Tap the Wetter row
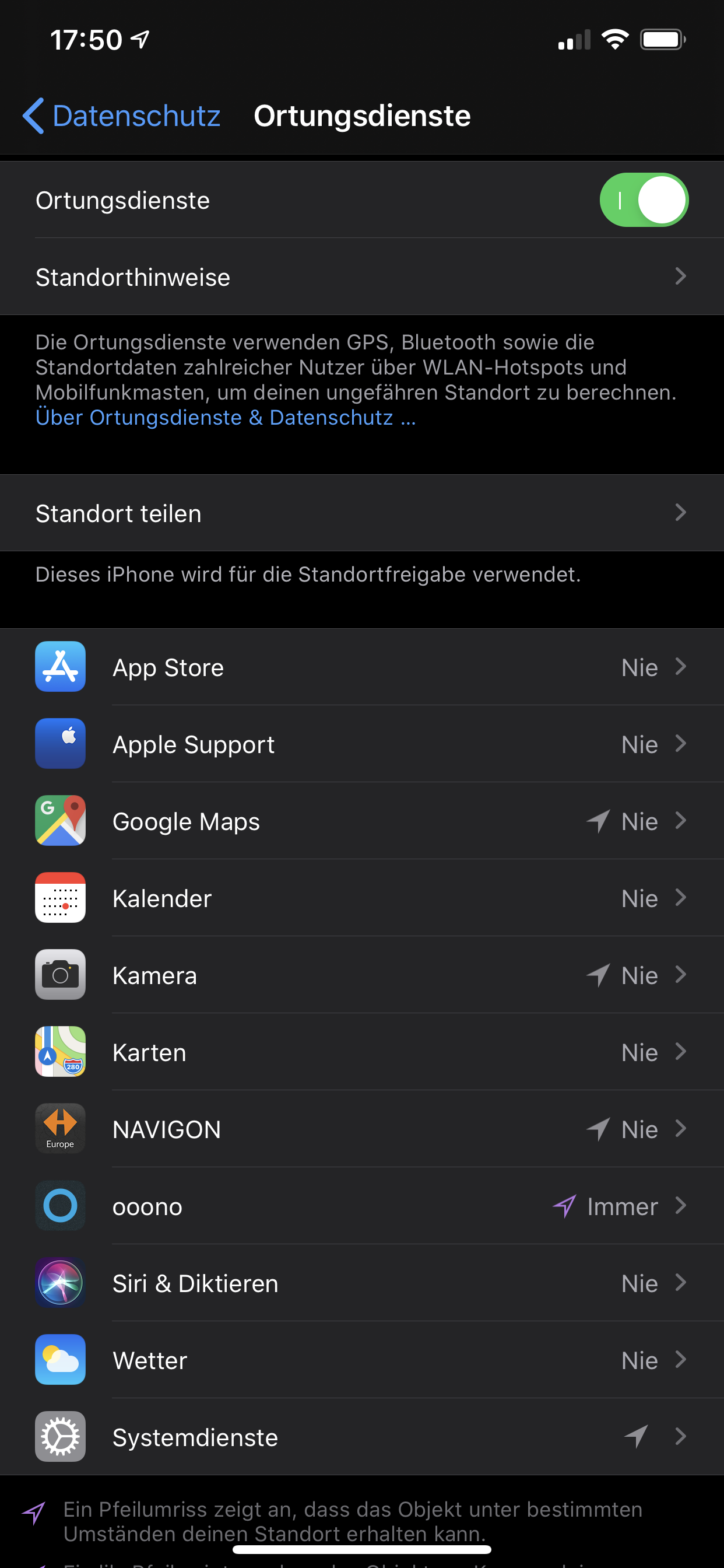Screen dimensions: 724x1568 coord(361,1360)
